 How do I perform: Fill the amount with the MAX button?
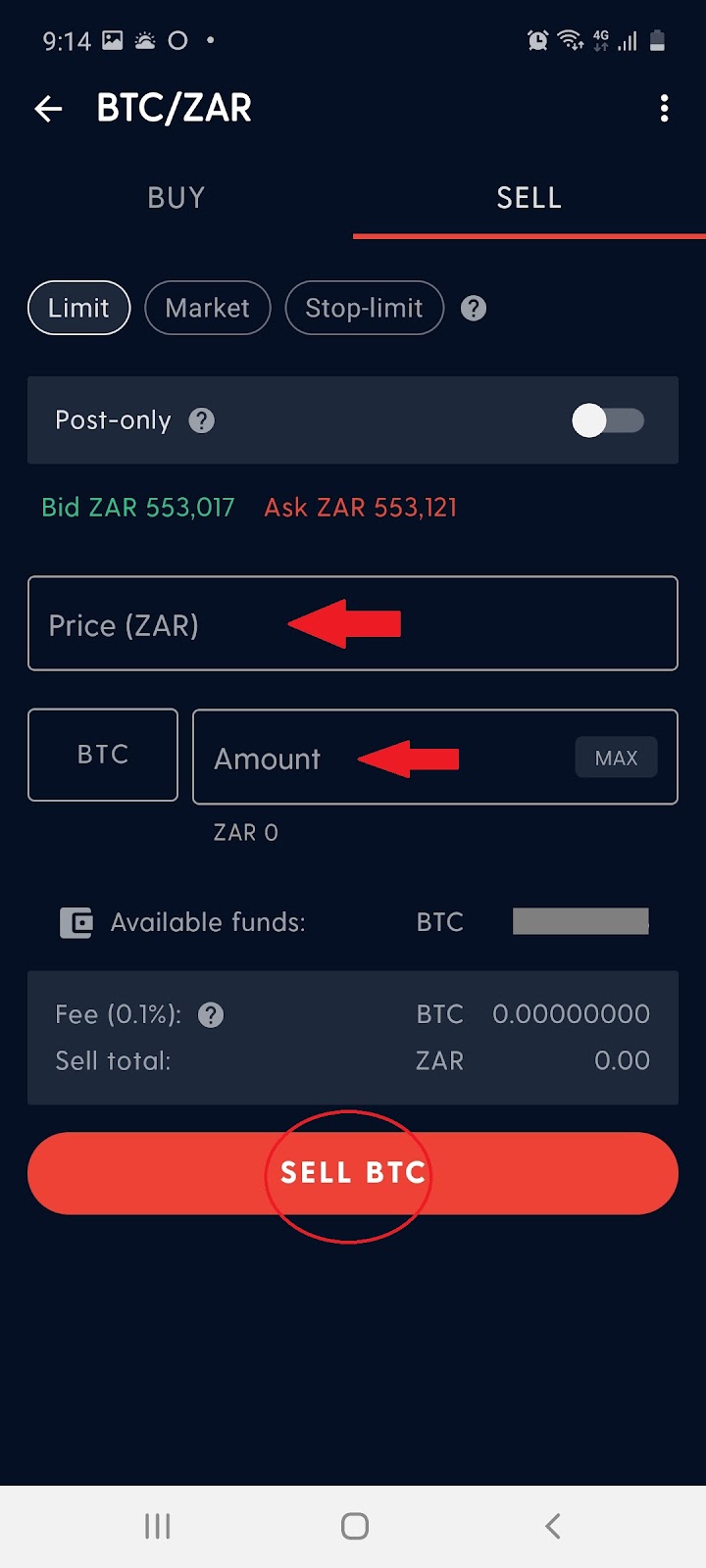point(616,758)
